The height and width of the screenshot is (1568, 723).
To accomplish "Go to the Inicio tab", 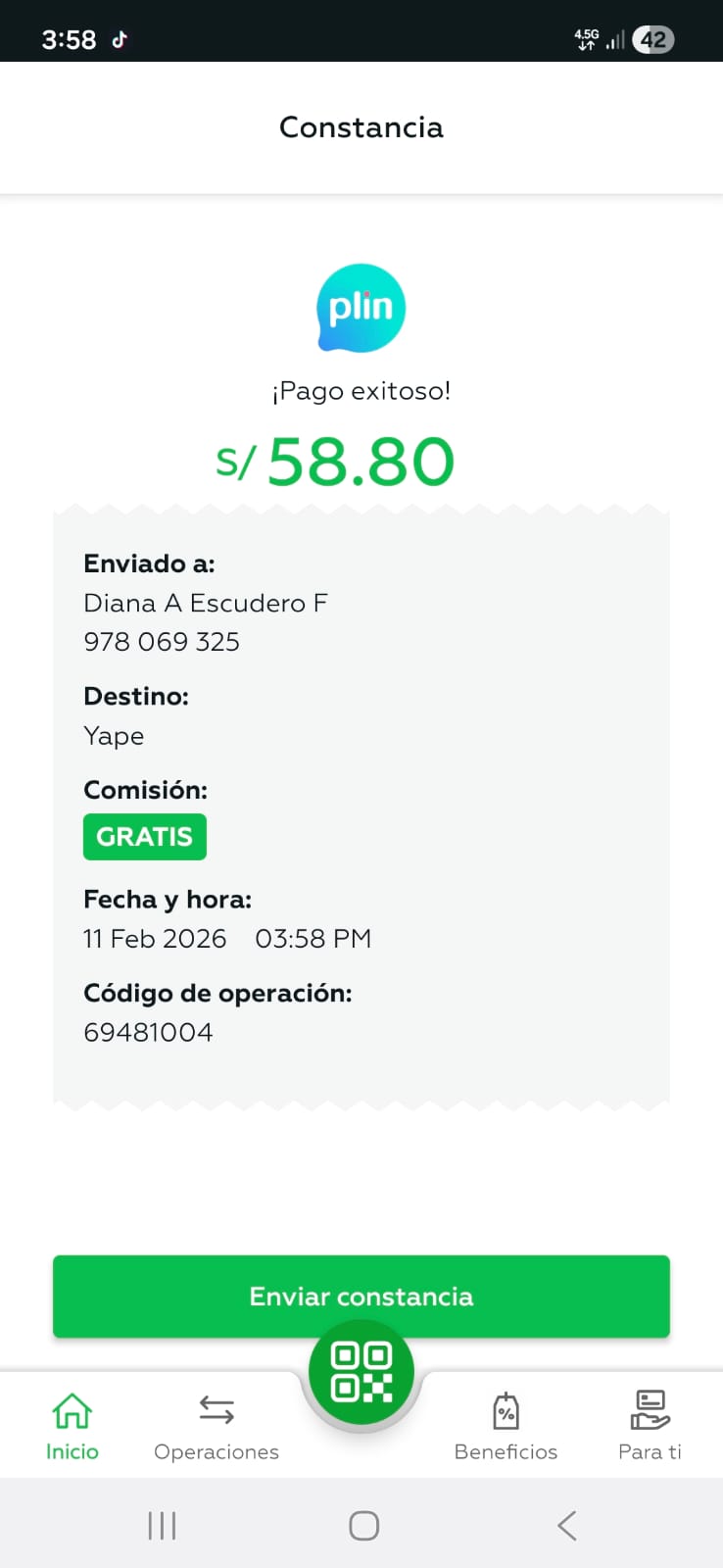I will (x=72, y=1426).
